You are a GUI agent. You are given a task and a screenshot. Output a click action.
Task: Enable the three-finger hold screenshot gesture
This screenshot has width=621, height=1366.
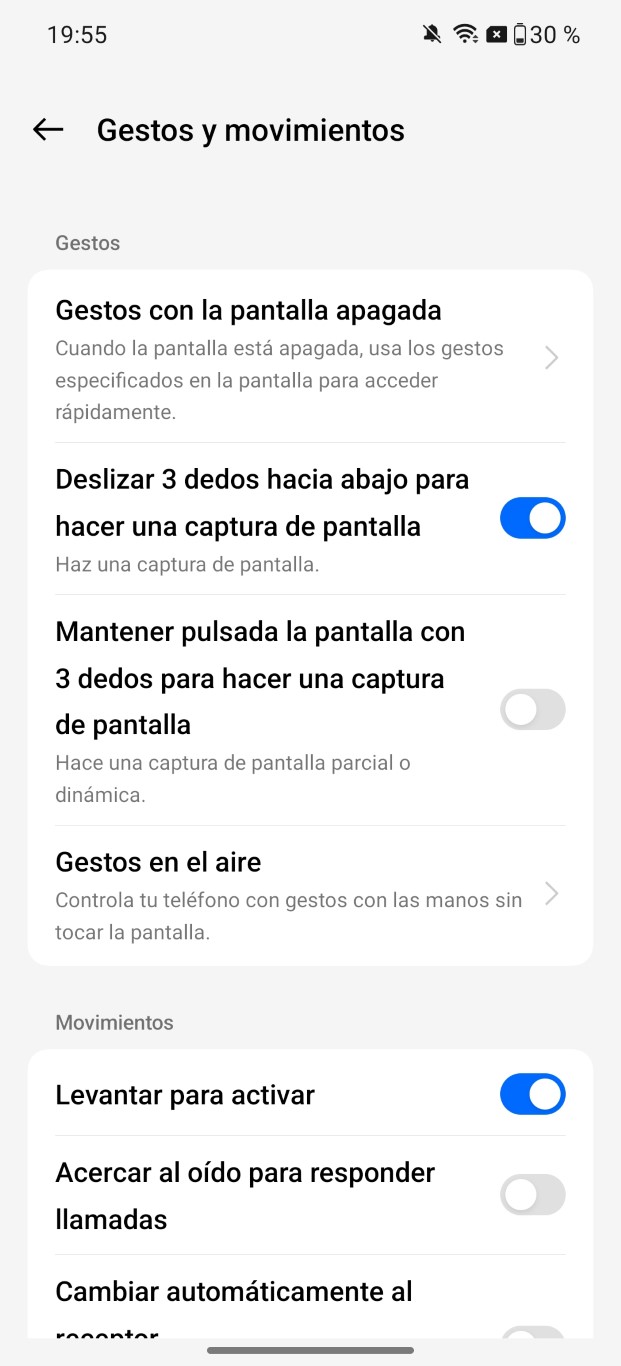532,710
